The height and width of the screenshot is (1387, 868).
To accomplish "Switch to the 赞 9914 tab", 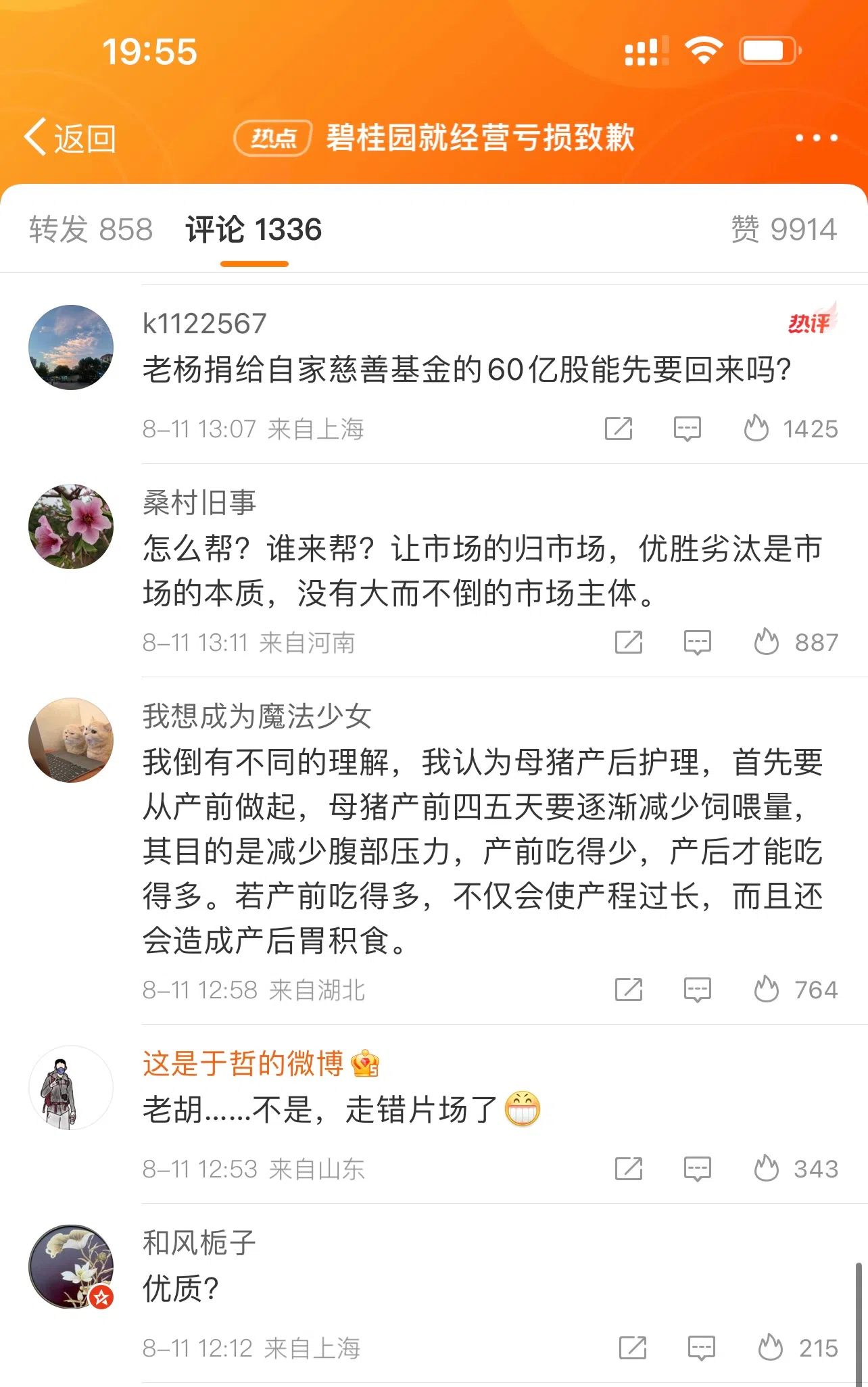I will tap(783, 230).
